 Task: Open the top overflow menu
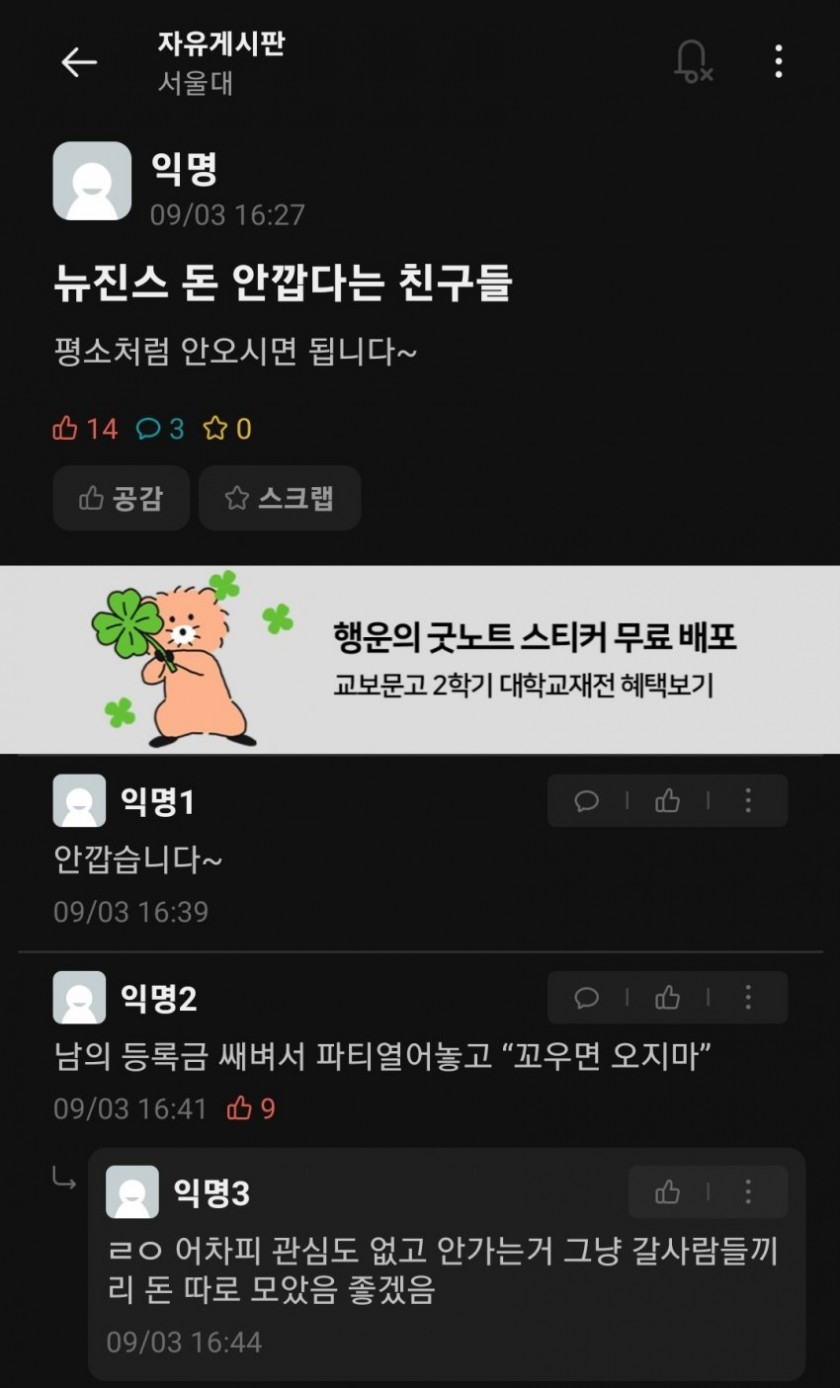click(x=778, y=62)
